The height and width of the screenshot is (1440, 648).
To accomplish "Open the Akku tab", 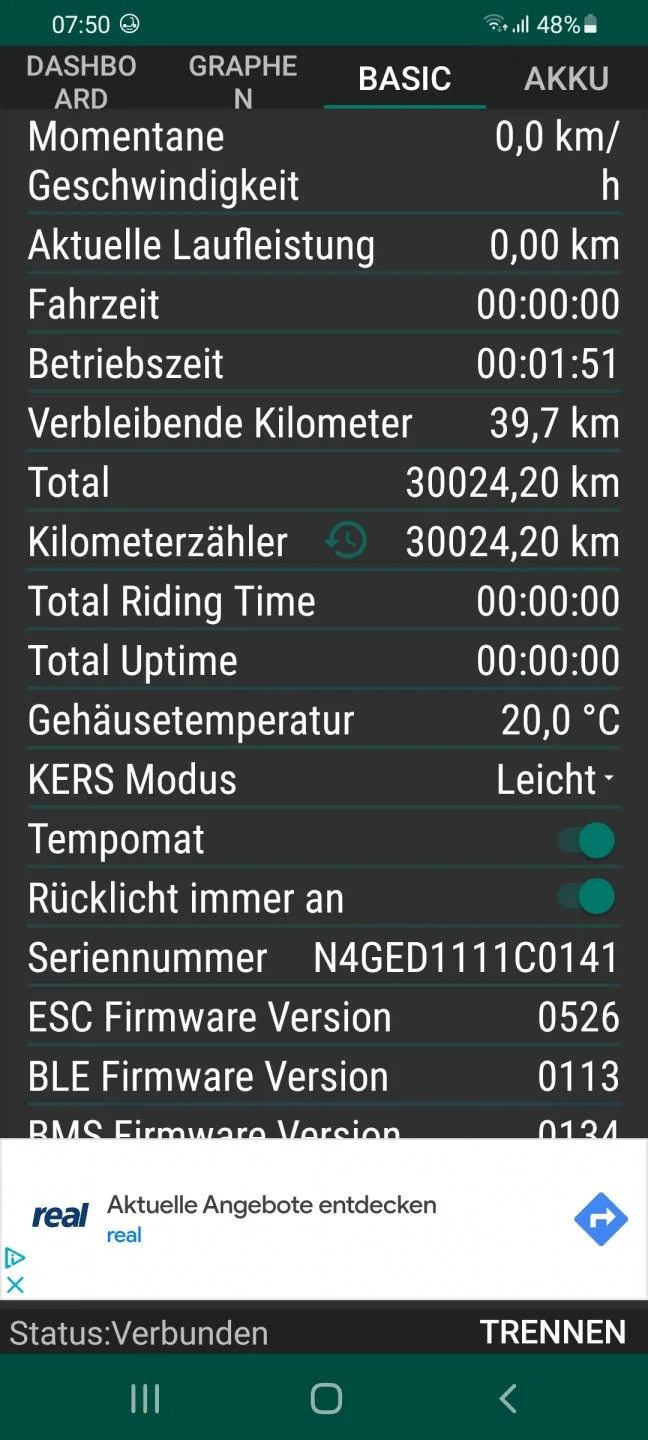I will click(566, 79).
